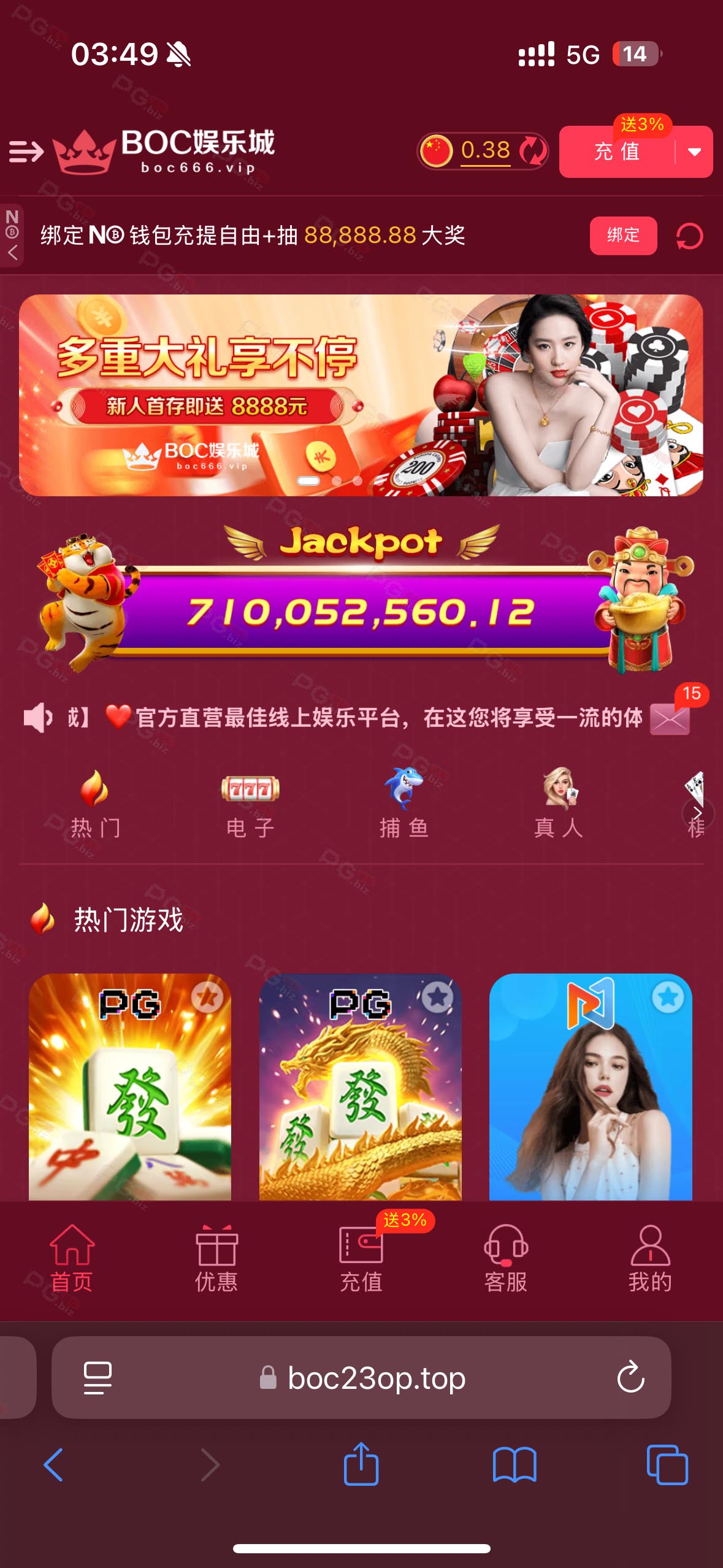This screenshot has height=1568, width=723.
Task: Reload the page from the address bar
Action: click(x=630, y=1378)
